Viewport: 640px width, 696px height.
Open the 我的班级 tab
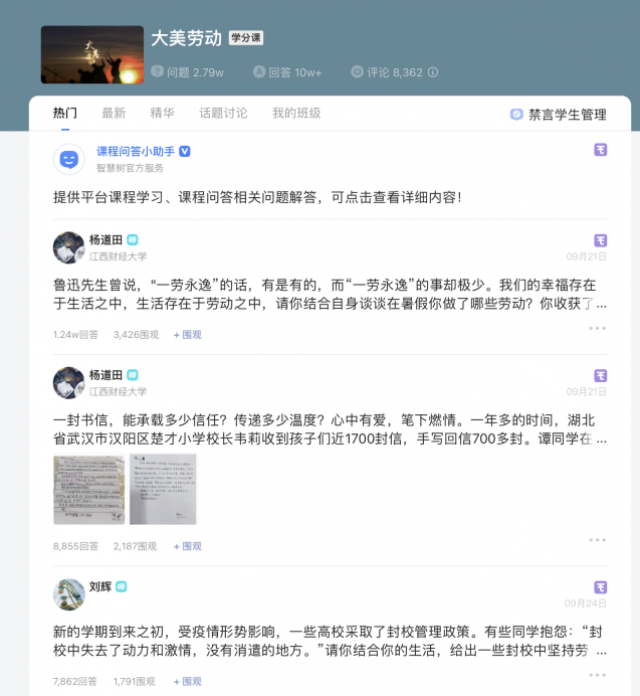pyautogui.click(x=296, y=114)
